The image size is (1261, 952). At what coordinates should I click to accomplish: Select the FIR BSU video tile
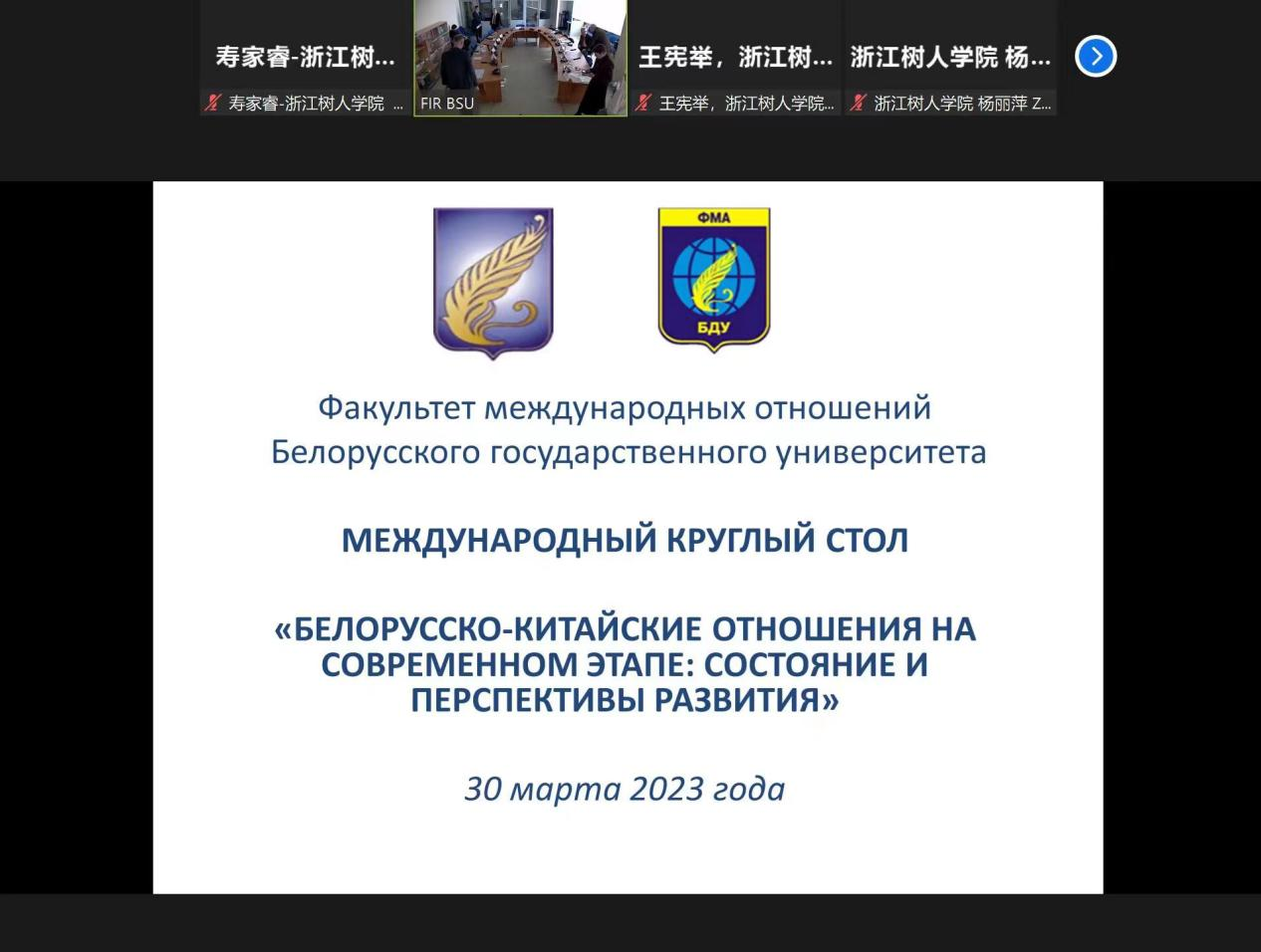(x=520, y=57)
